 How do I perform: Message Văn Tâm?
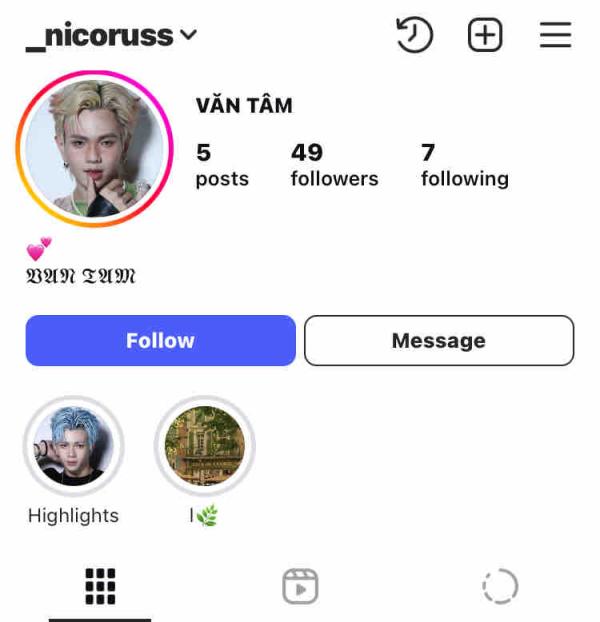point(439,341)
